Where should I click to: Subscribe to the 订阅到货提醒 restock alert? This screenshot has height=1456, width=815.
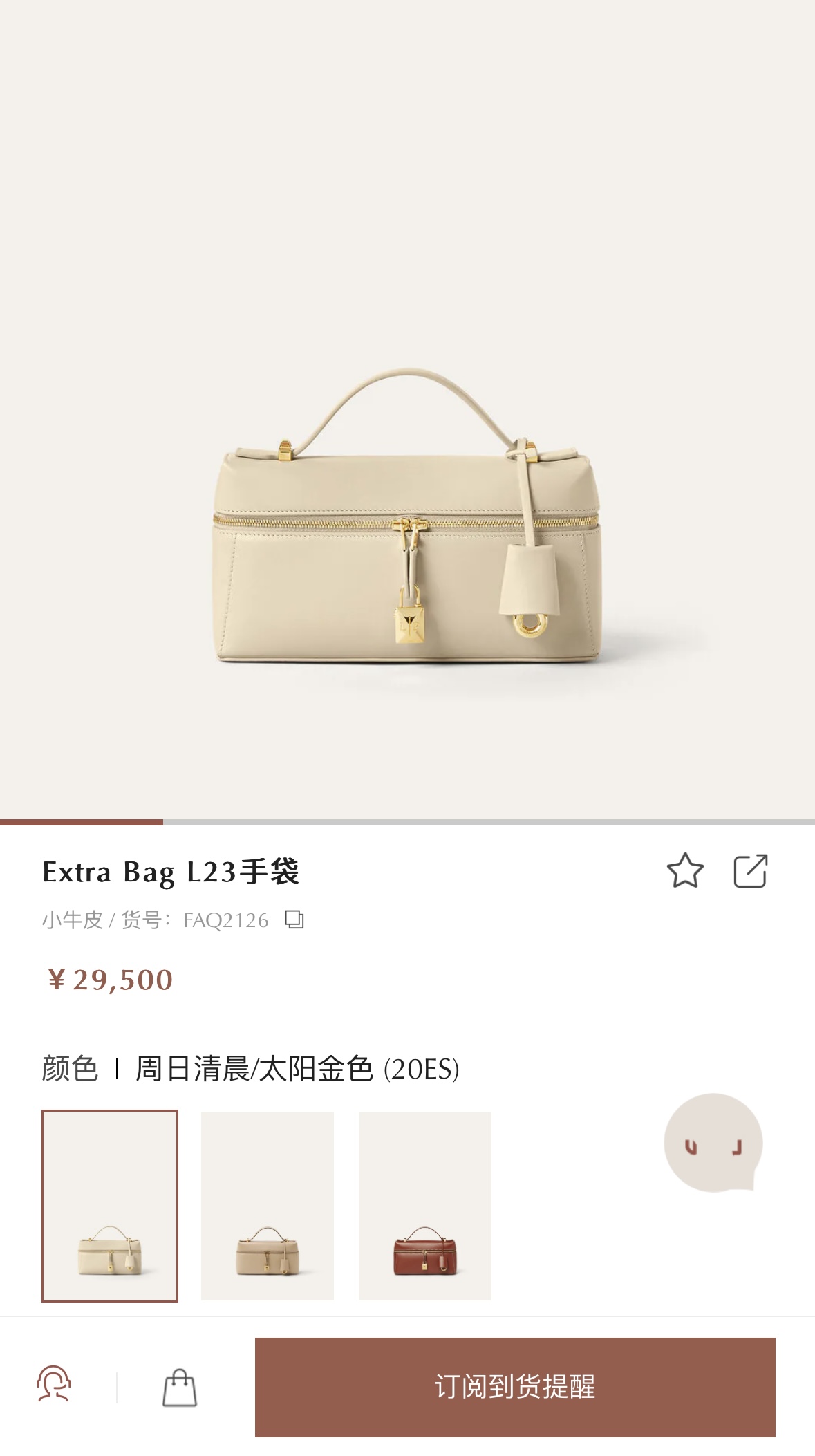[x=515, y=1387]
